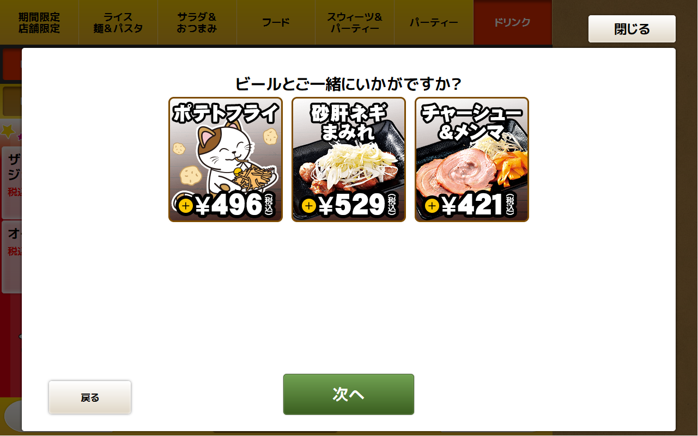Viewport: 698px width, 436px height.
Task: Tap 次へ to proceed
Action: pyautogui.click(x=348, y=394)
